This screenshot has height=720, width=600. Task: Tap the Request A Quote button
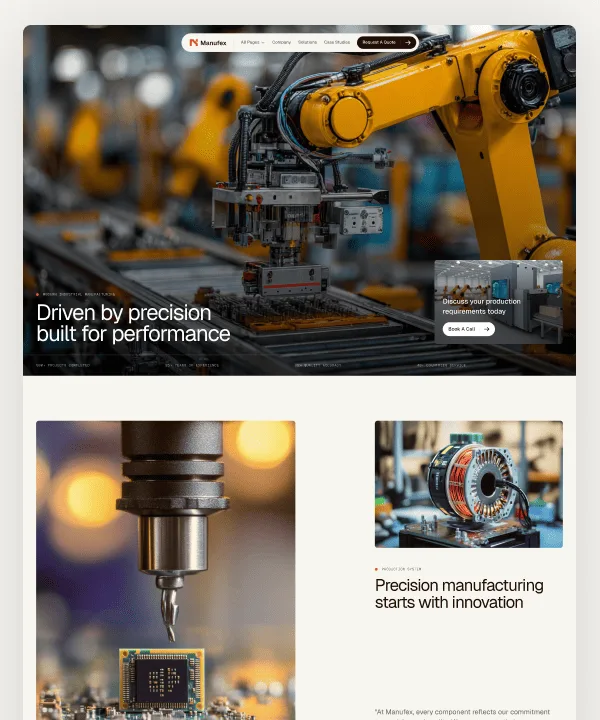[387, 42]
